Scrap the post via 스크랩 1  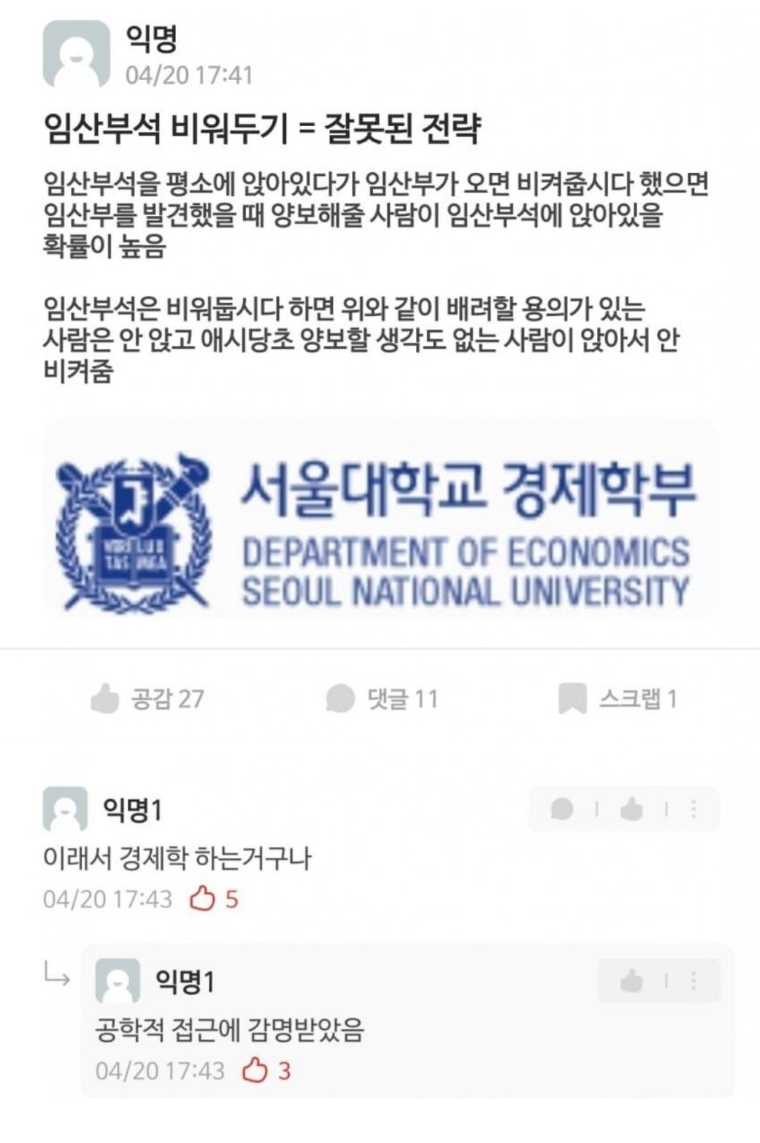[617, 698]
